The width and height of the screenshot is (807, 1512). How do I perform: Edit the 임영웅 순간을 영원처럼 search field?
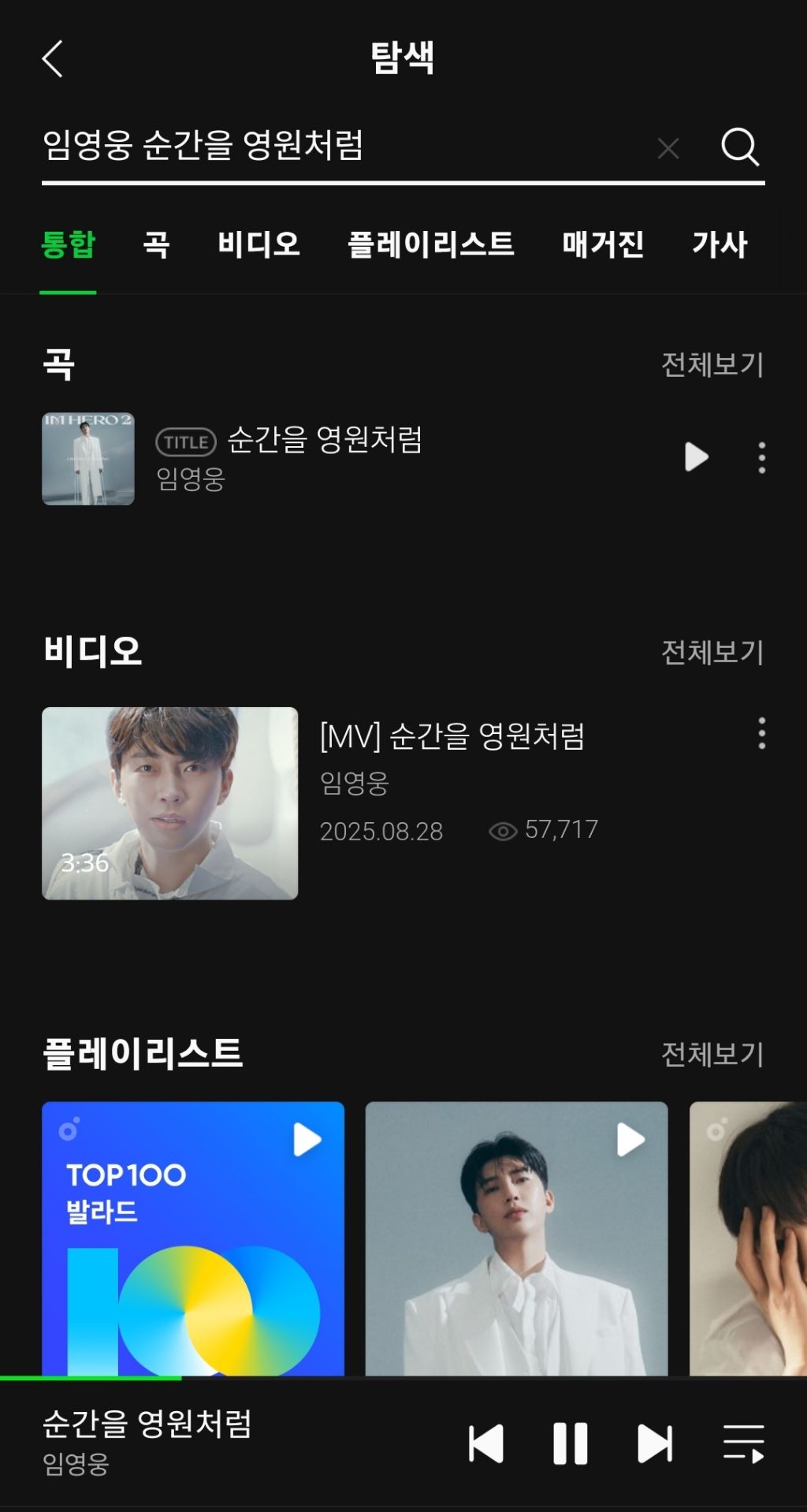[331, 147]
